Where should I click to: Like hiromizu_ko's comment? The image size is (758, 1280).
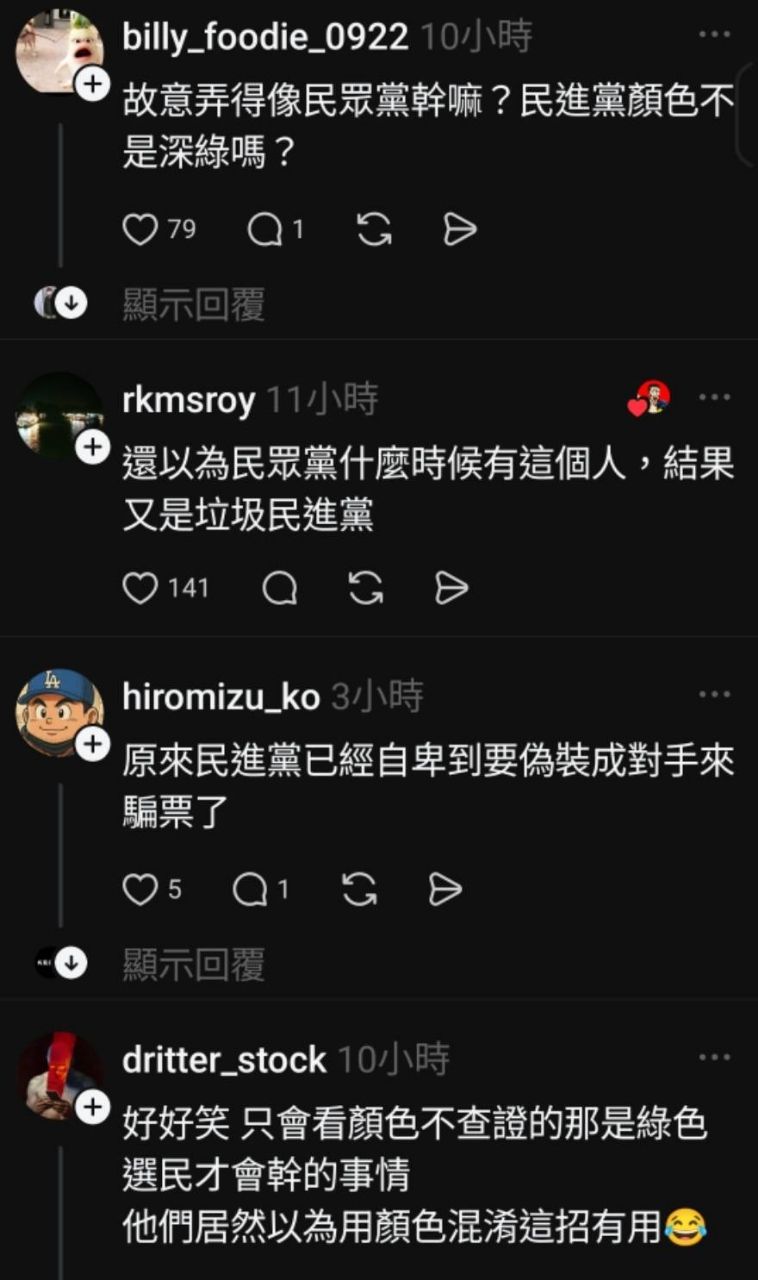138,889
